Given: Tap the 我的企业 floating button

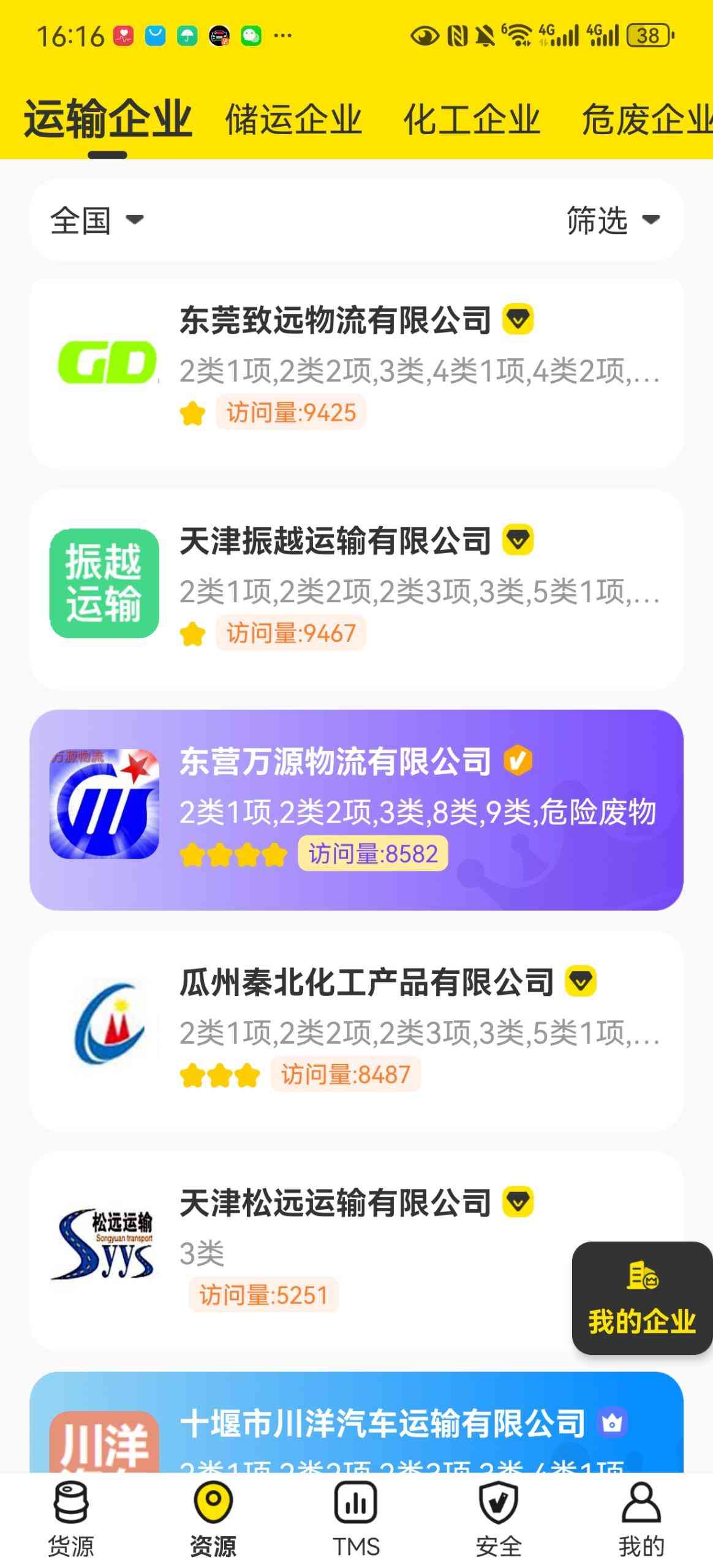Looking at the screenshot, I should 641,1297.
